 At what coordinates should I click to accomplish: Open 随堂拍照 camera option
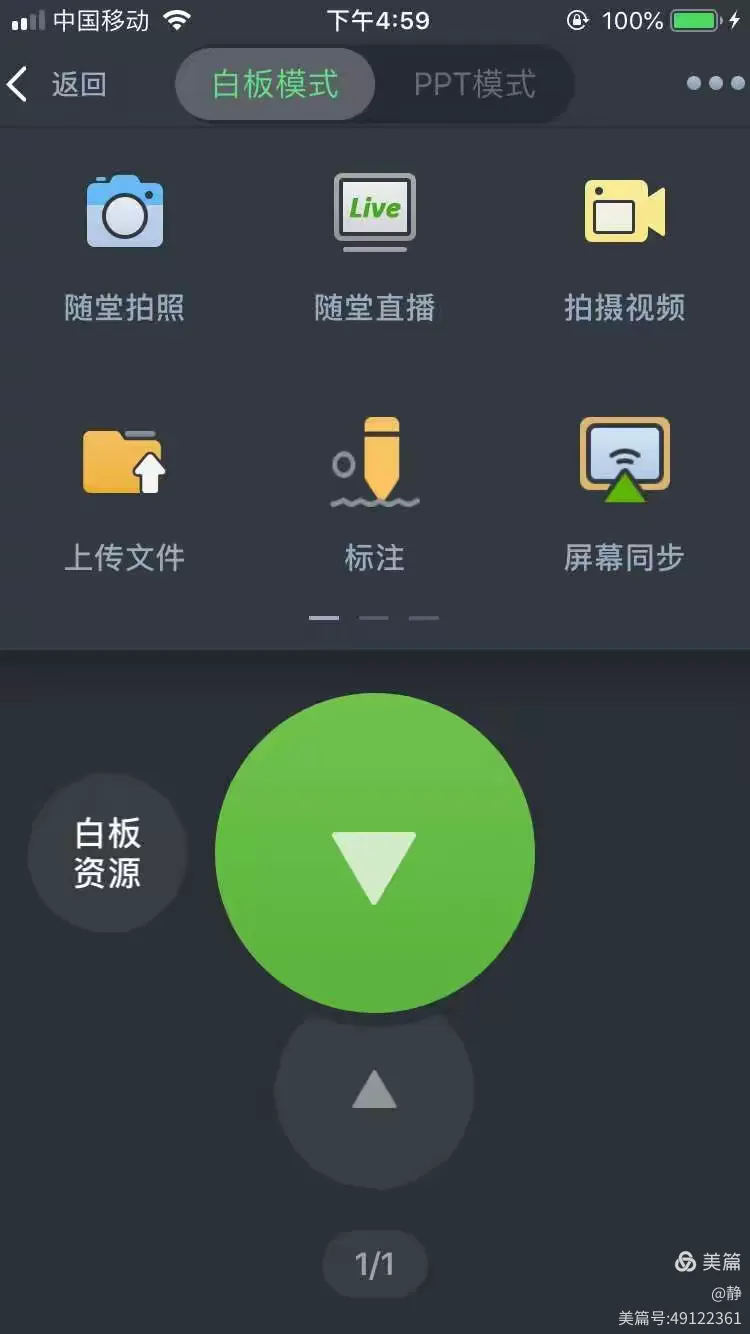pos(125,245)
